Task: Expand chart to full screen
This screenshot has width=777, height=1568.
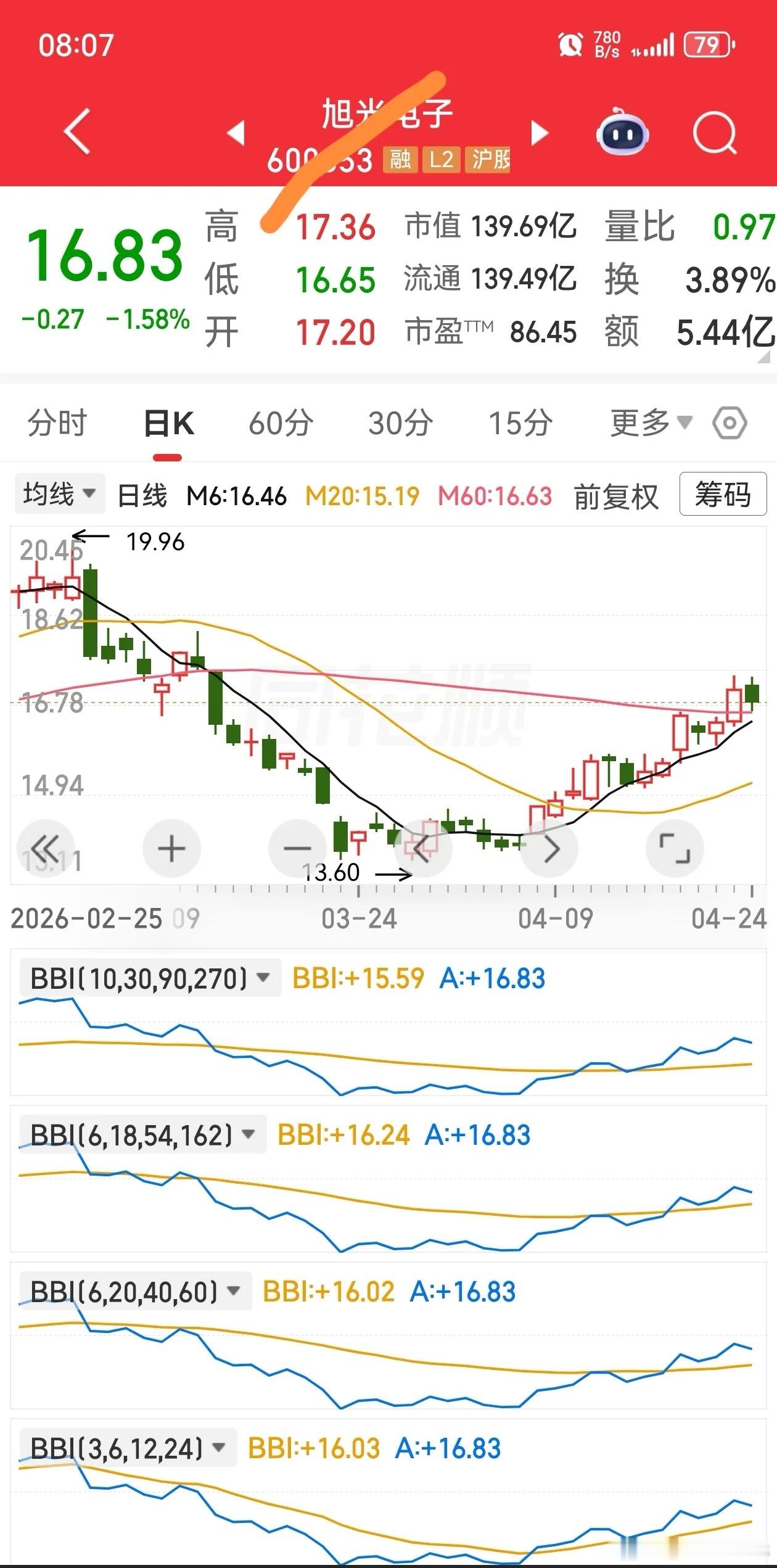Action: (x=675, y=849)
